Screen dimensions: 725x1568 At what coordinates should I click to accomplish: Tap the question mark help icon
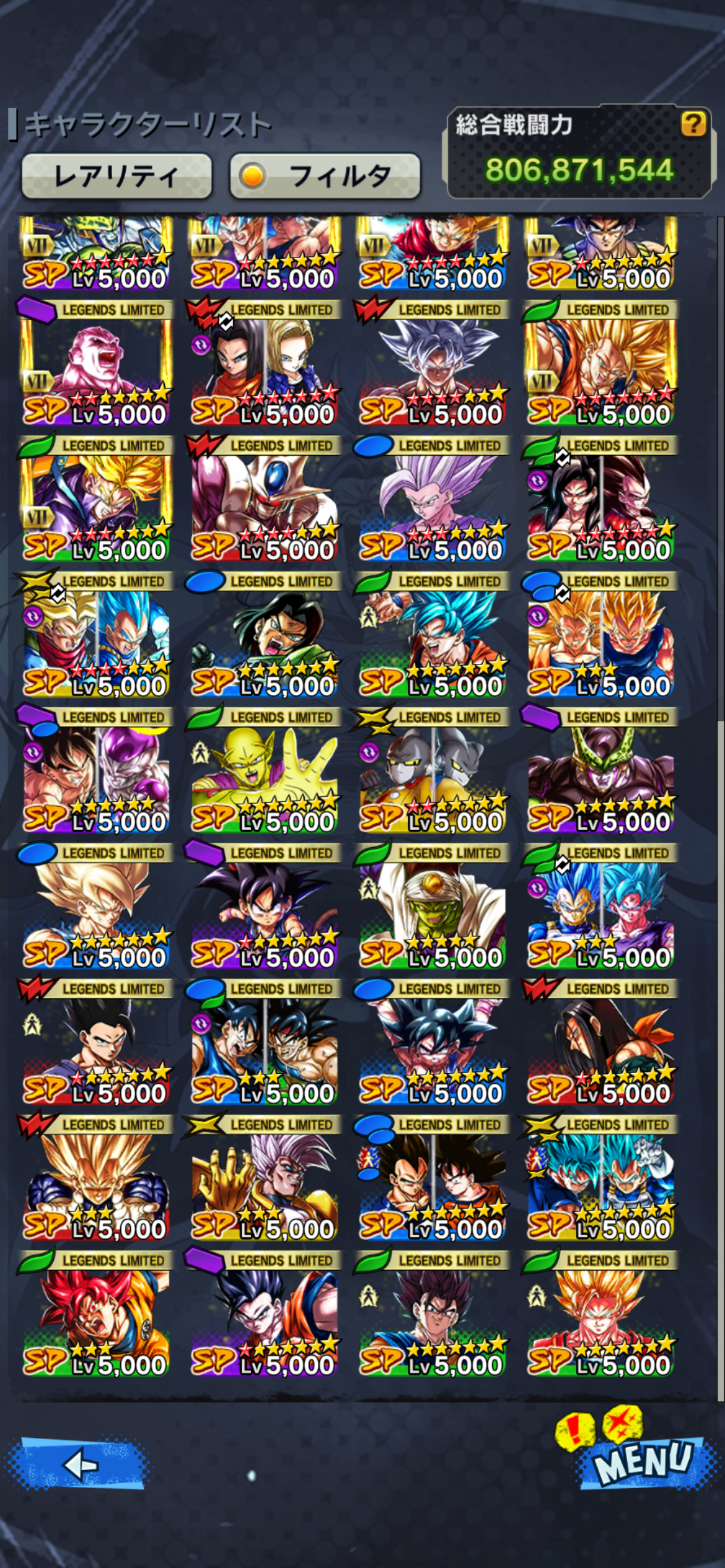tap(693, 124)
